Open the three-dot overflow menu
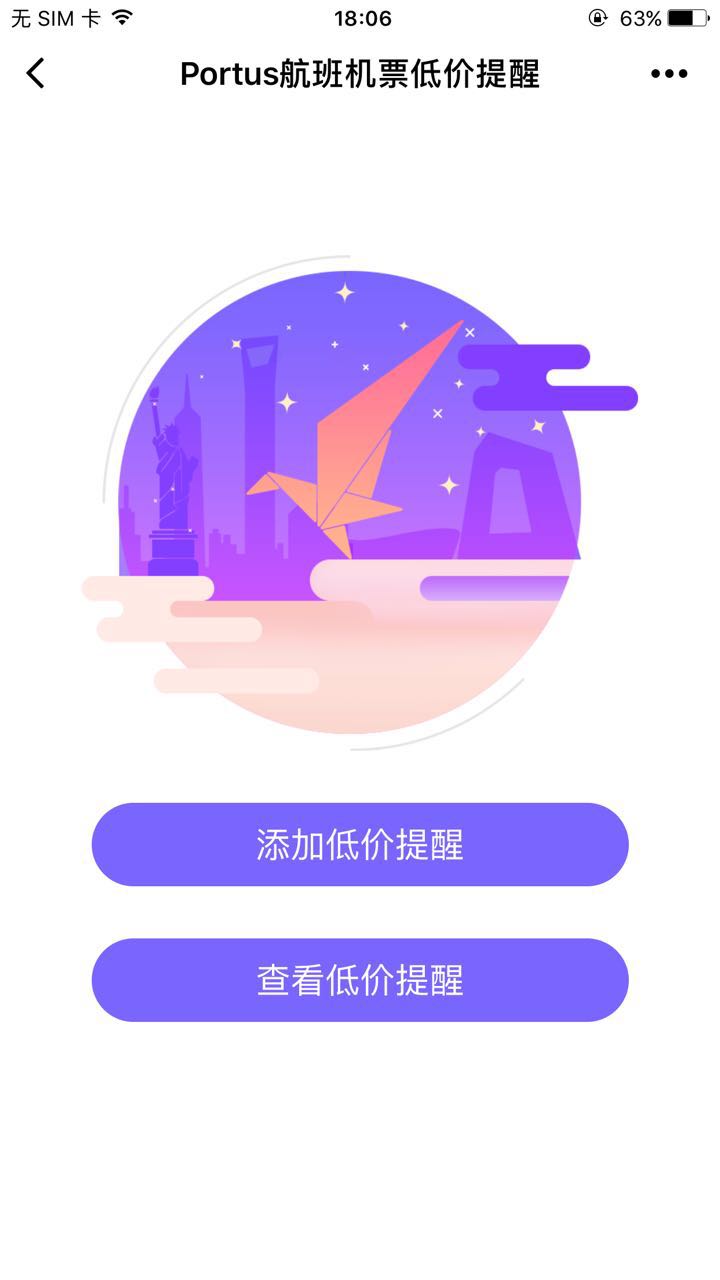Screen dimensions: 720x1280 tap(669, 73)
